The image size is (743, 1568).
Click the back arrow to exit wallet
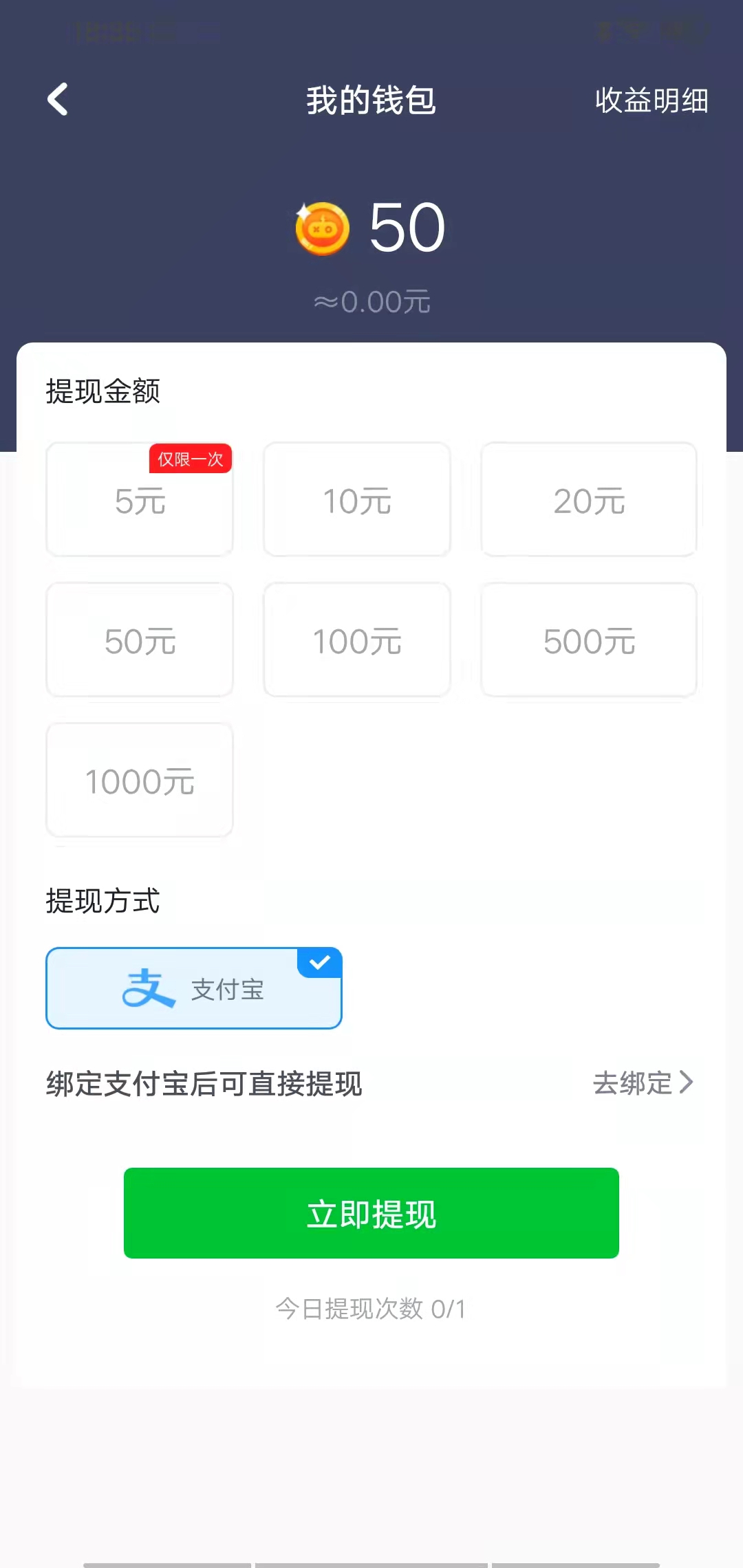point(58,100)
